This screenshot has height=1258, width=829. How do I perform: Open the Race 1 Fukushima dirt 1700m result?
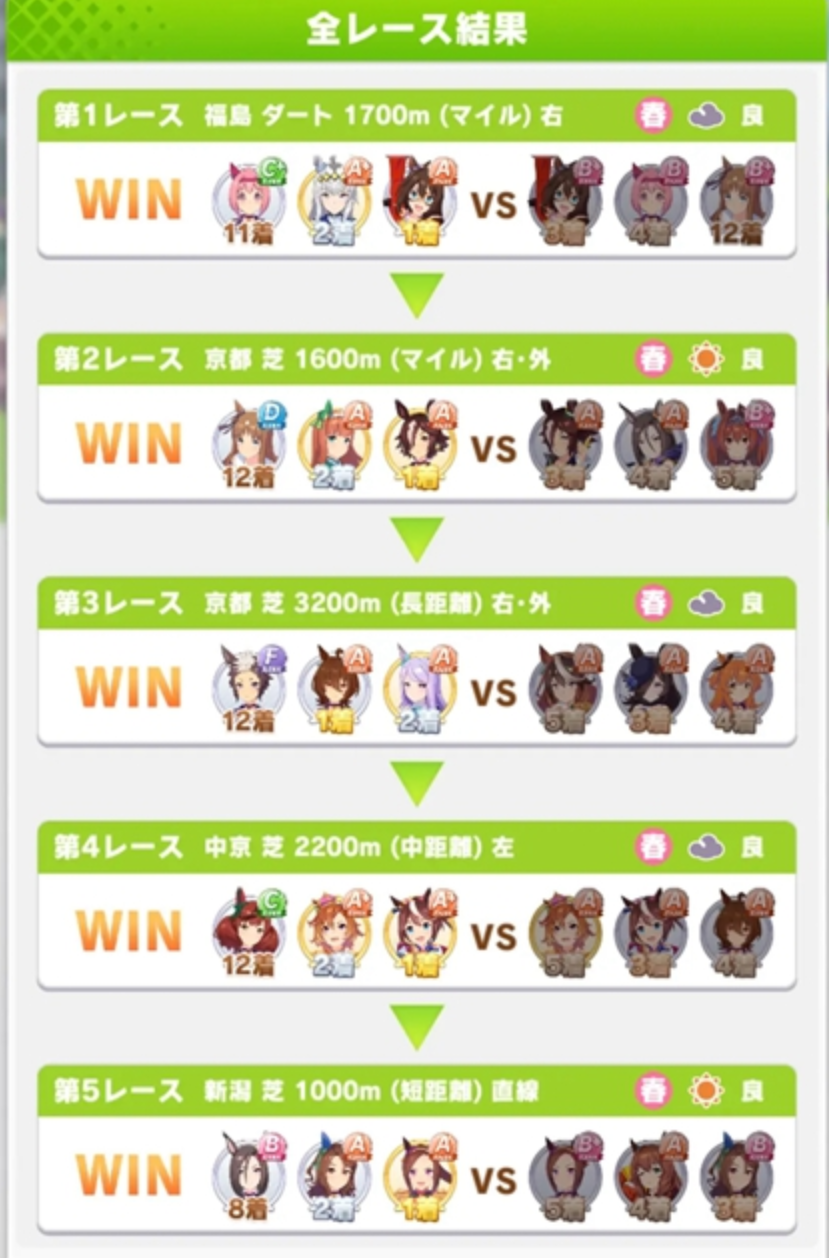click(x=416, y=176)
